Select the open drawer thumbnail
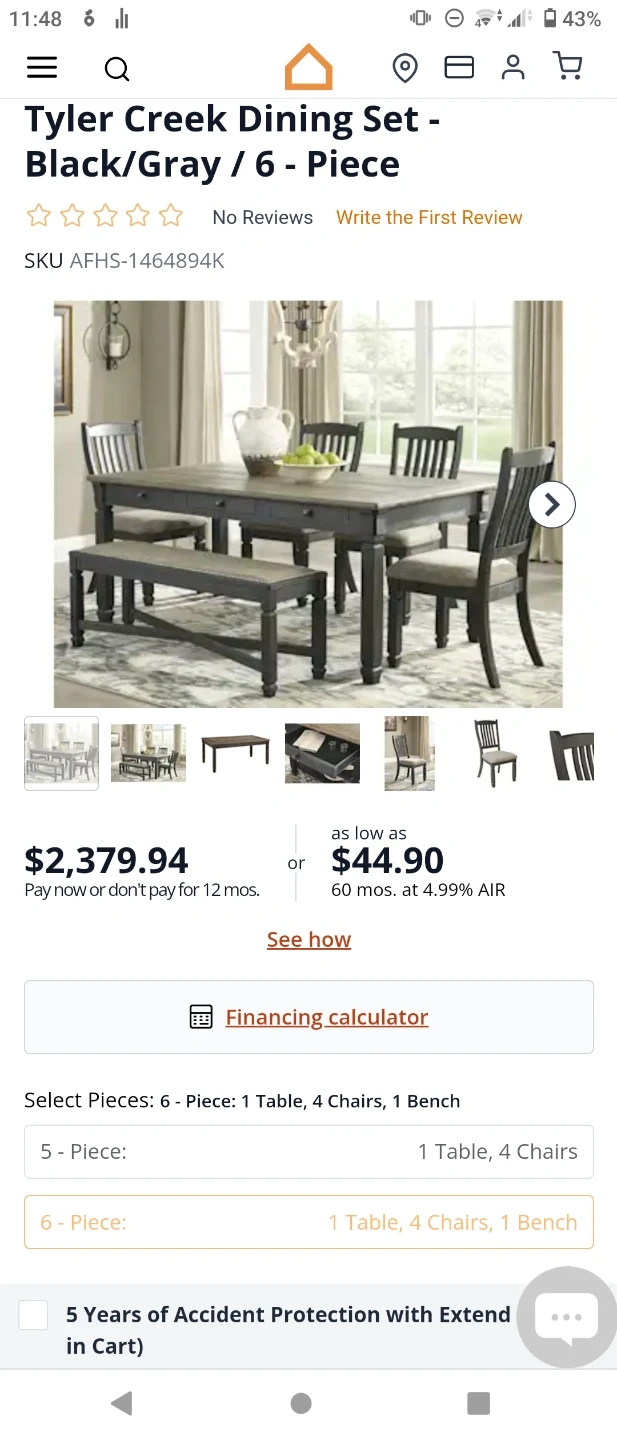This screenshot has width=617, height=1440. [x=322, y=752]
